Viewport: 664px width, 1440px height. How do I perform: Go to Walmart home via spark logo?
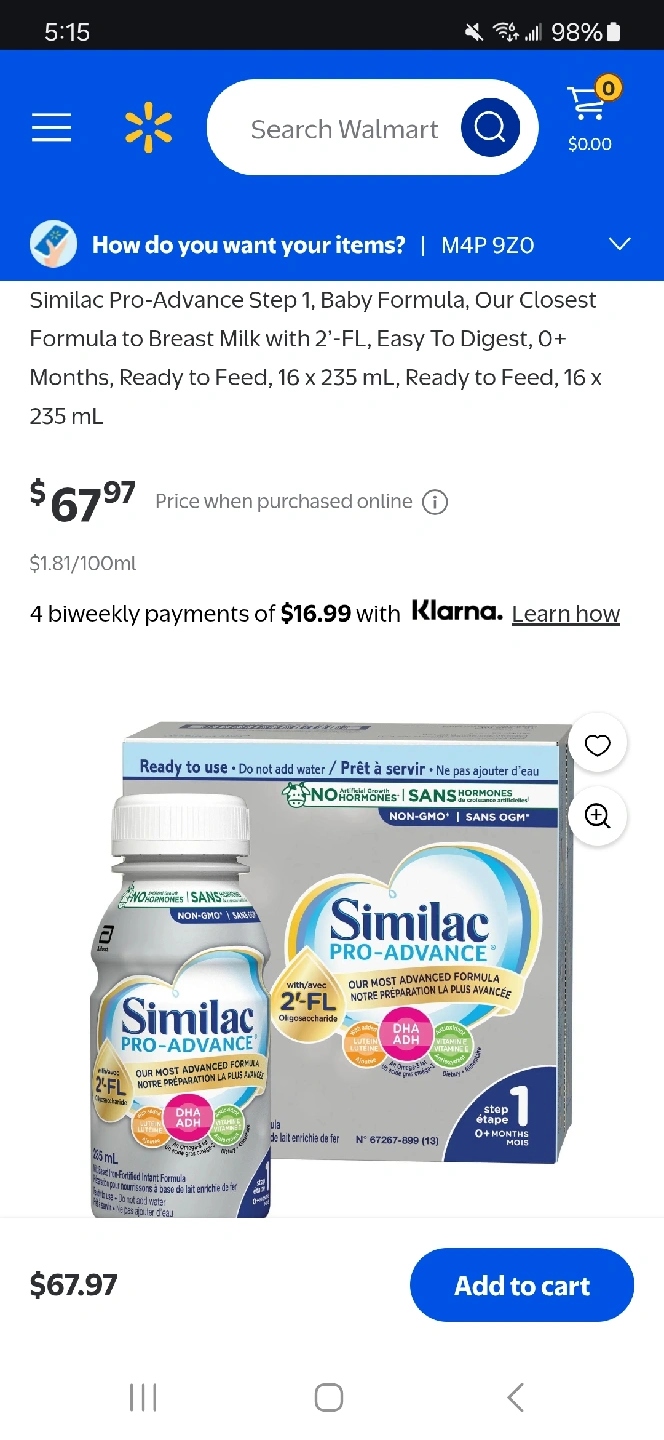point(148,128)
